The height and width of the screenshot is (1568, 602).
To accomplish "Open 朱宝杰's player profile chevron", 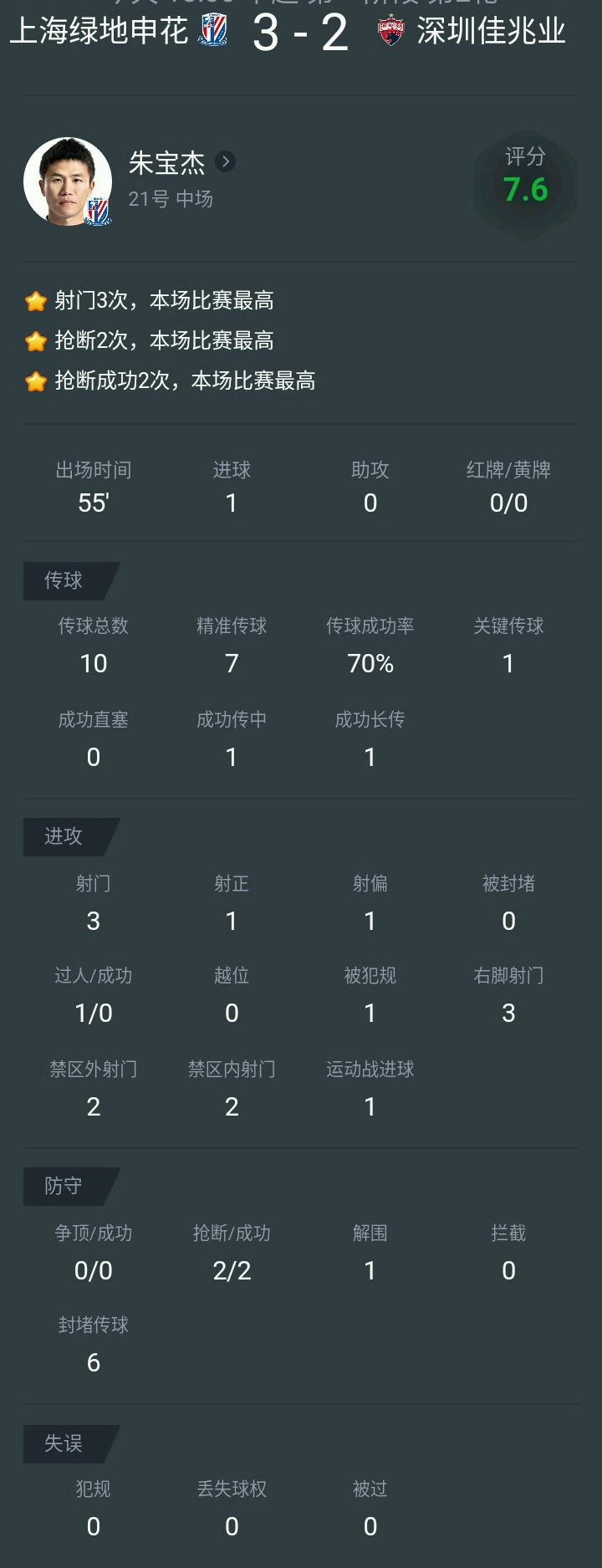I will pos(225,161).
